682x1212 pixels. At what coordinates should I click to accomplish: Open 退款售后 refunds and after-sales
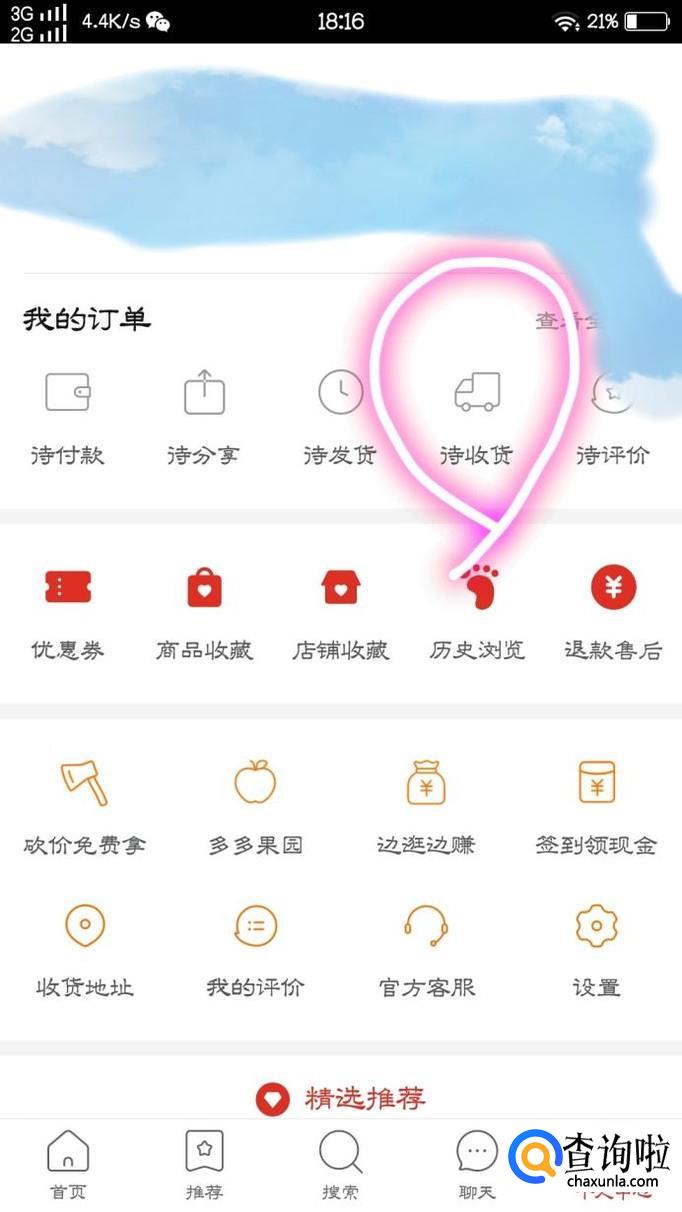(613, 613)
